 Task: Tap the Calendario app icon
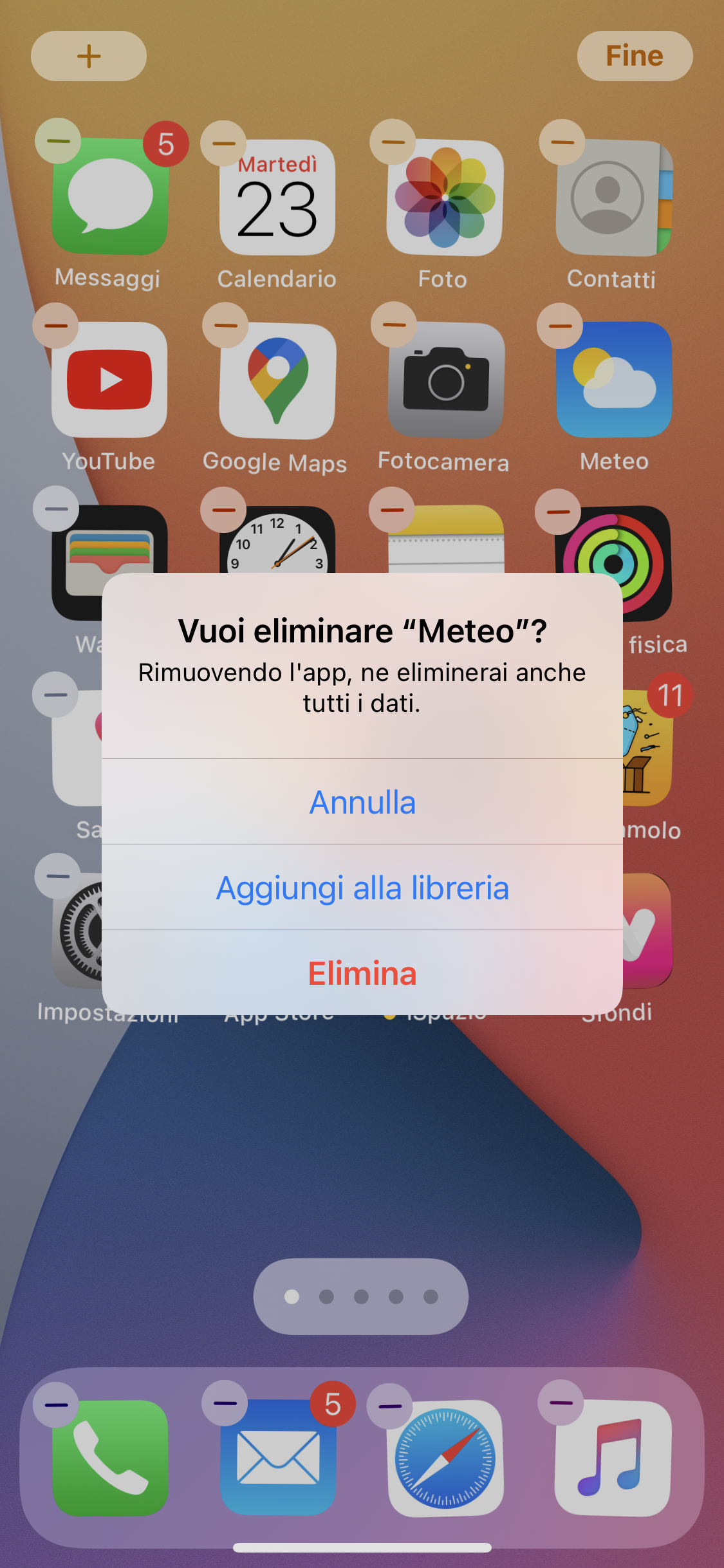[277, 197]
